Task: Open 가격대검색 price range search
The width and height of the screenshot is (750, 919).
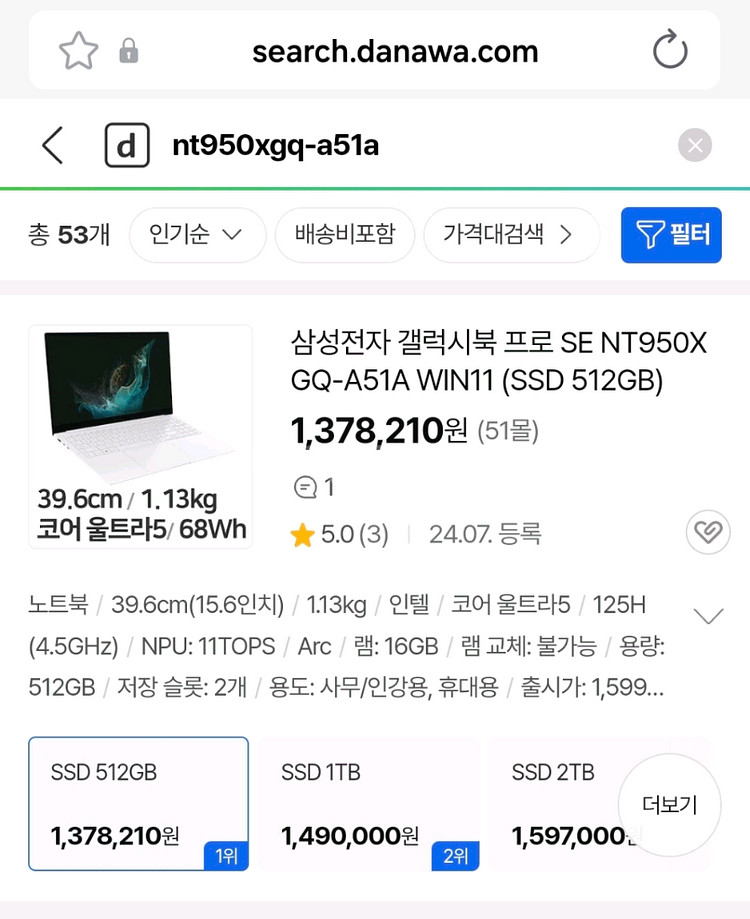Action: [511, 235]
